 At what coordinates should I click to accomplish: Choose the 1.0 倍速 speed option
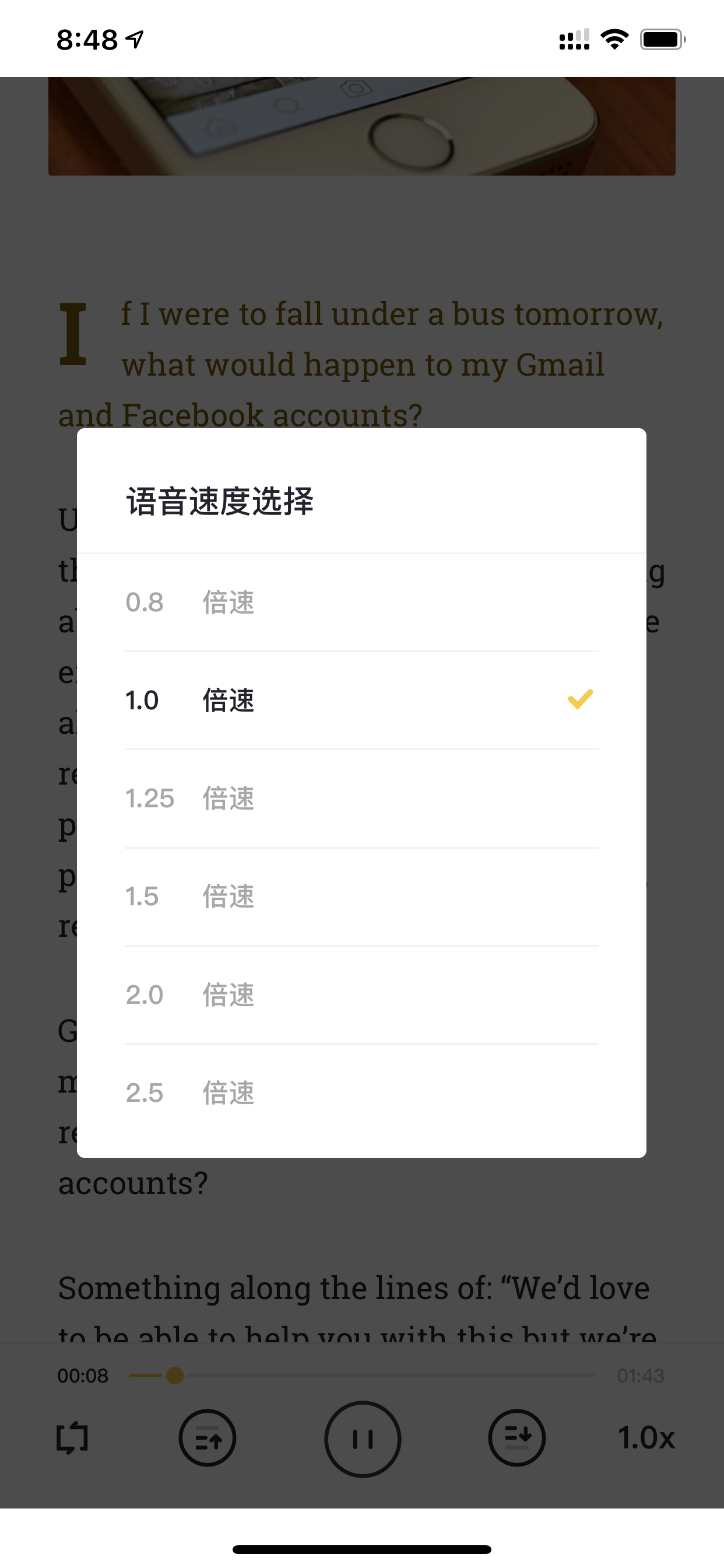pos(361,701)
